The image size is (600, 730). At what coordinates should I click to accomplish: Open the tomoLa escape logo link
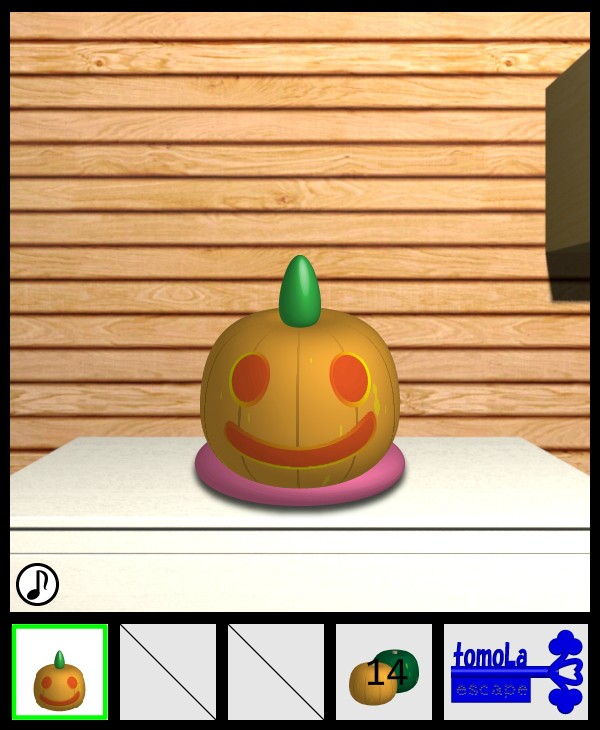(516, 672)
